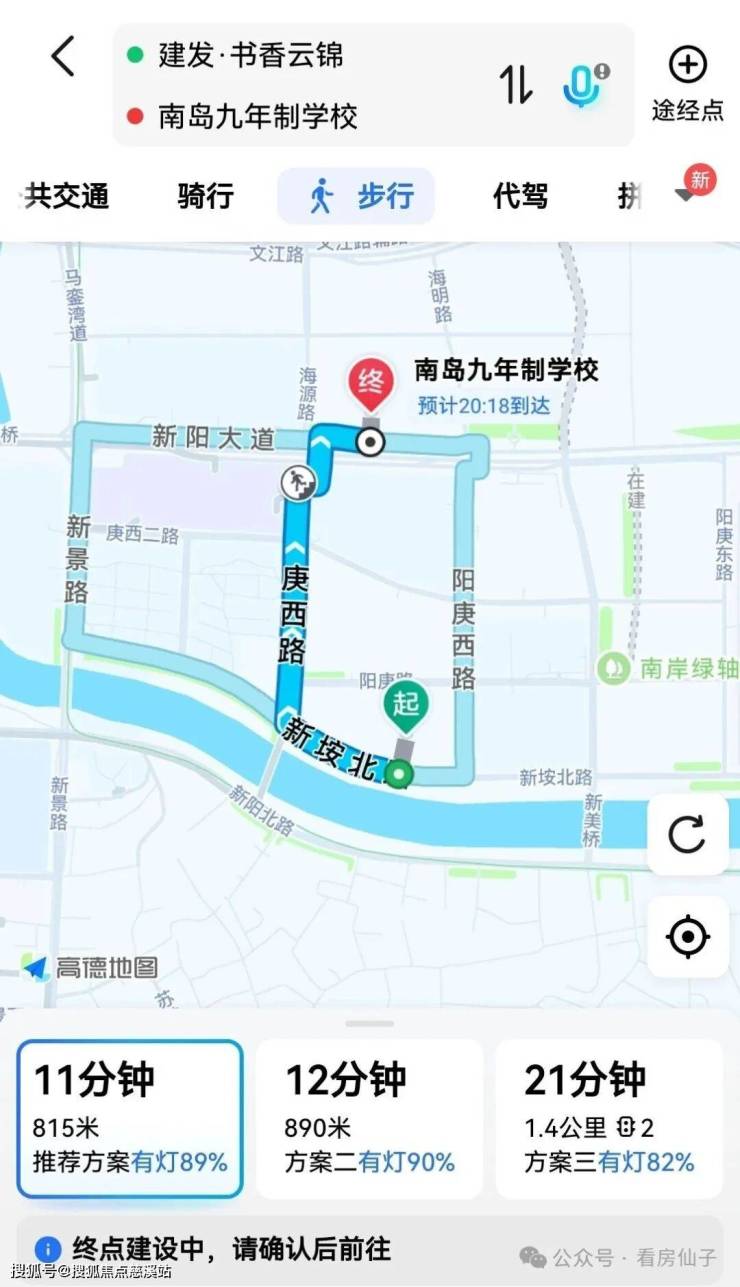
Task: Edit the starting point 建发·书香云锦
Action: [x=250, y=54]
